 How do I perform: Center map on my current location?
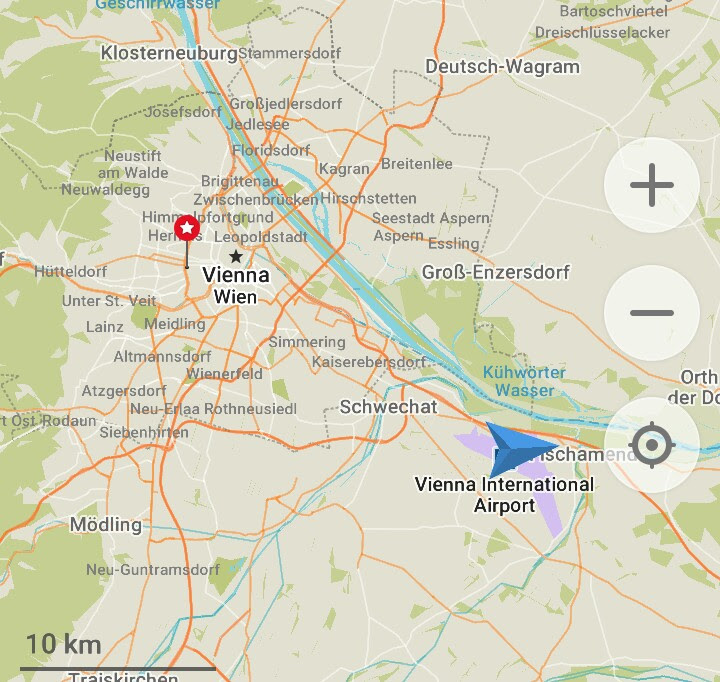coord(652,445)
